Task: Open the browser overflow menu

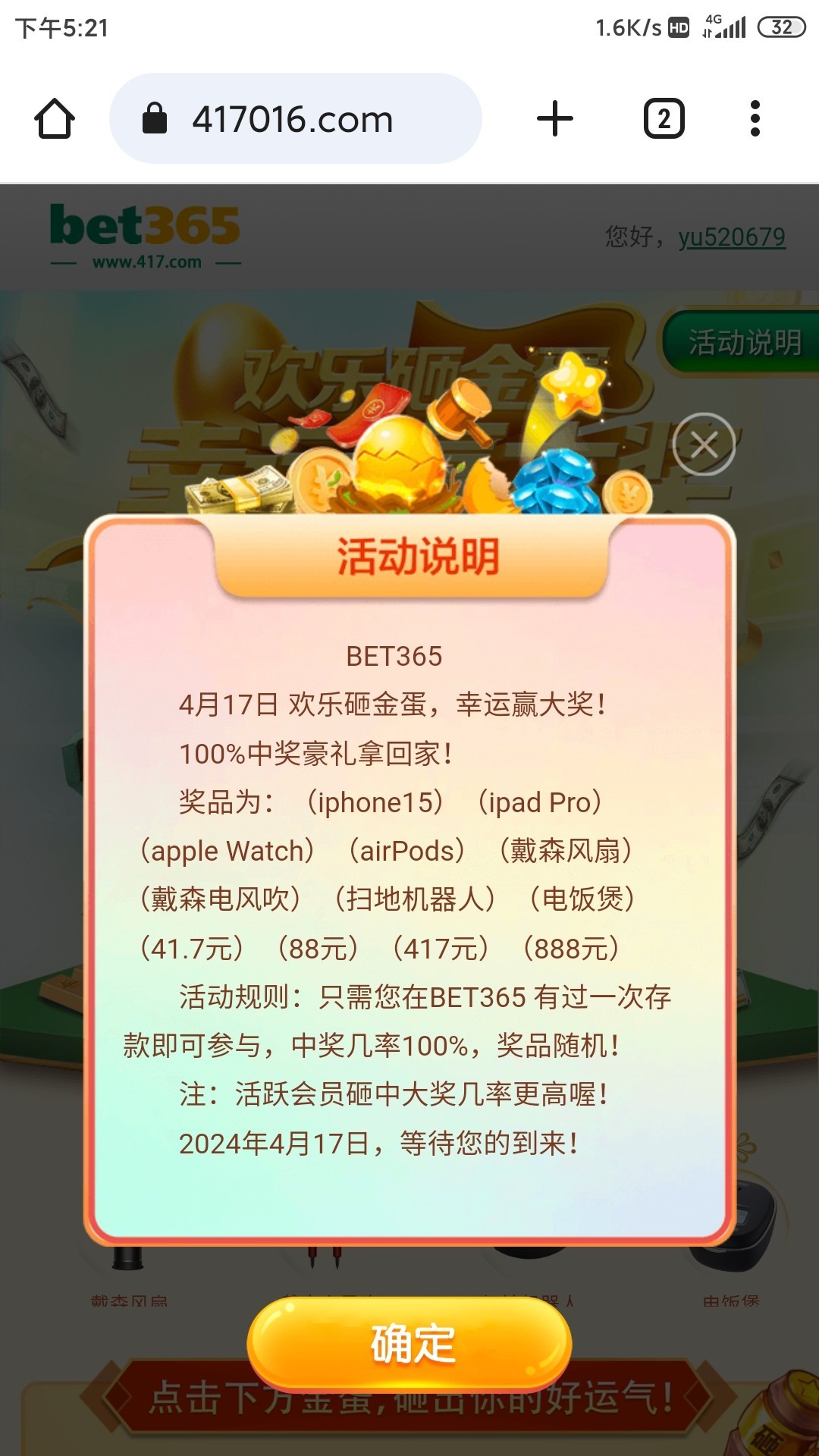Action: pyautogui.click(x=755, y=119)
